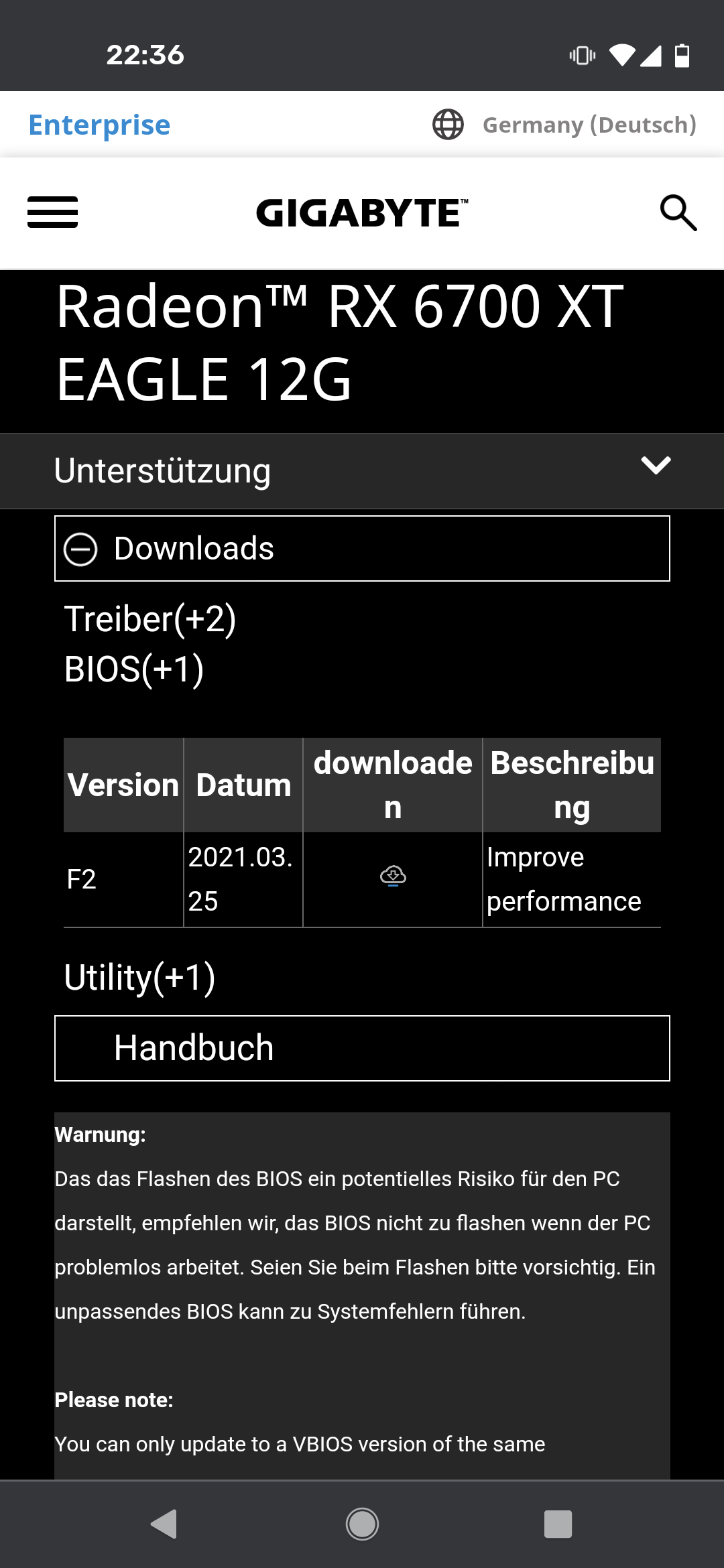
Task: Download BIOS version F2
Action: point(393,876)
